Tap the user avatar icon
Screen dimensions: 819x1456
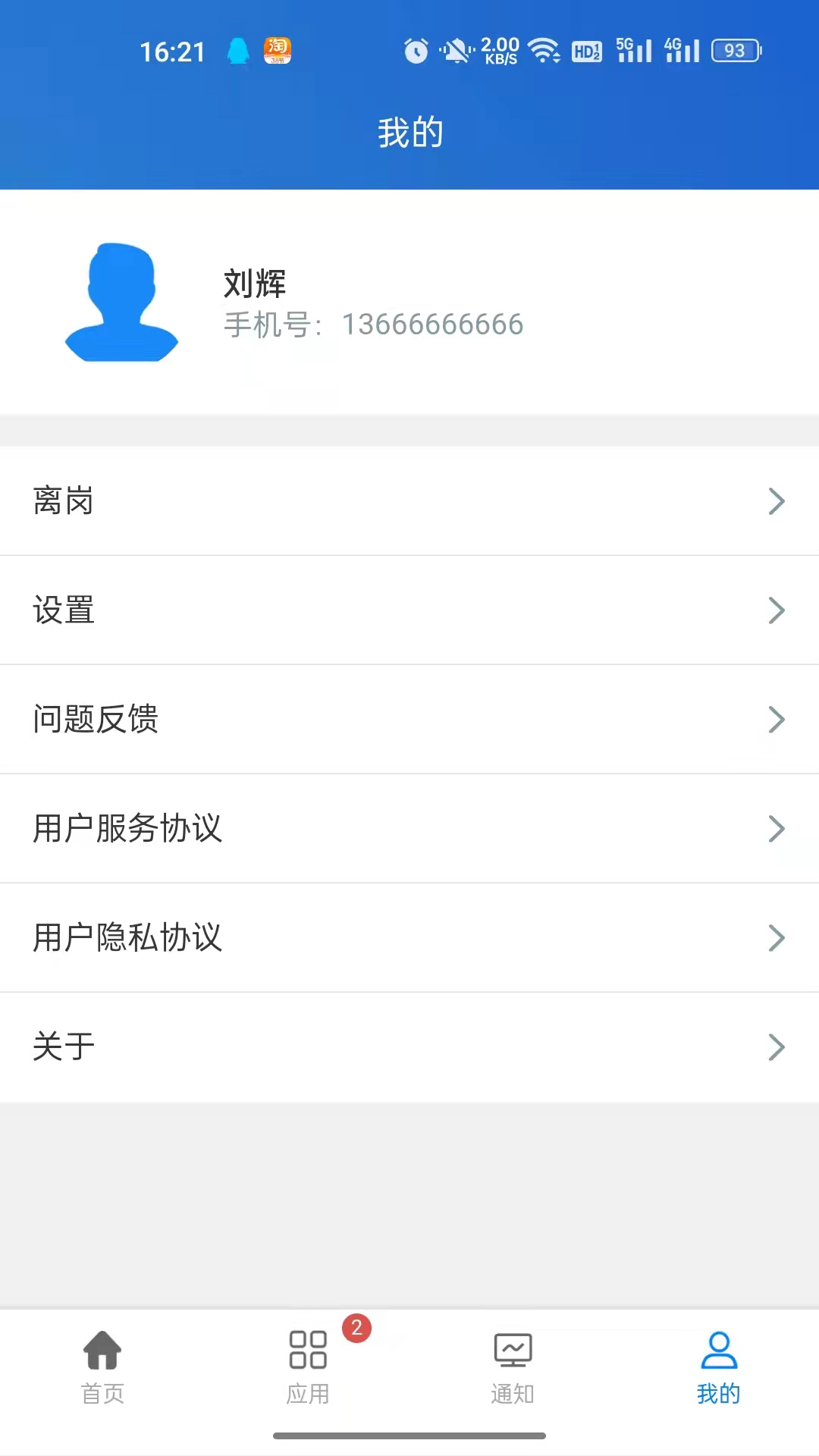(121, 301)
